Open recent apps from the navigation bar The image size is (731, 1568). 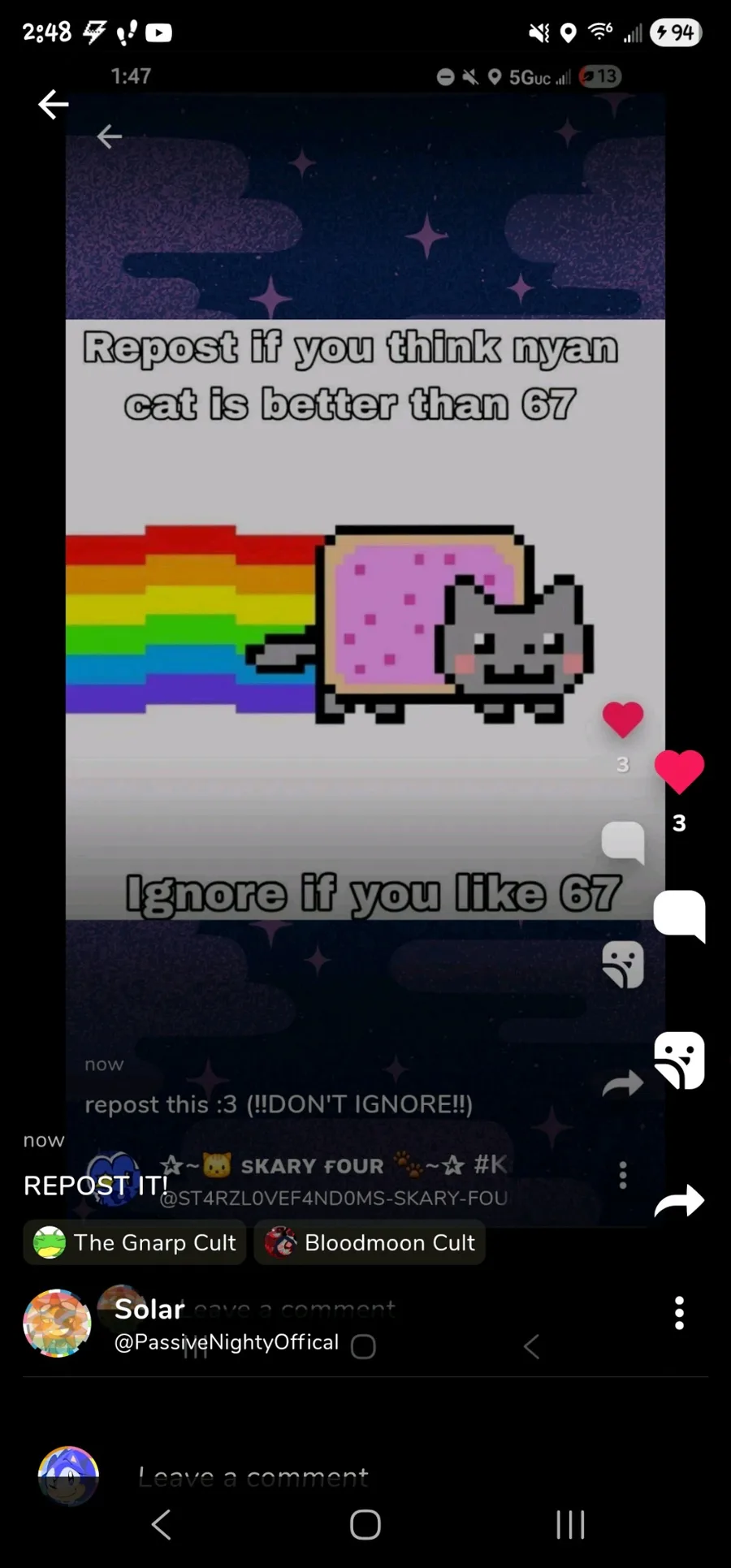(x=570, y=1525)
